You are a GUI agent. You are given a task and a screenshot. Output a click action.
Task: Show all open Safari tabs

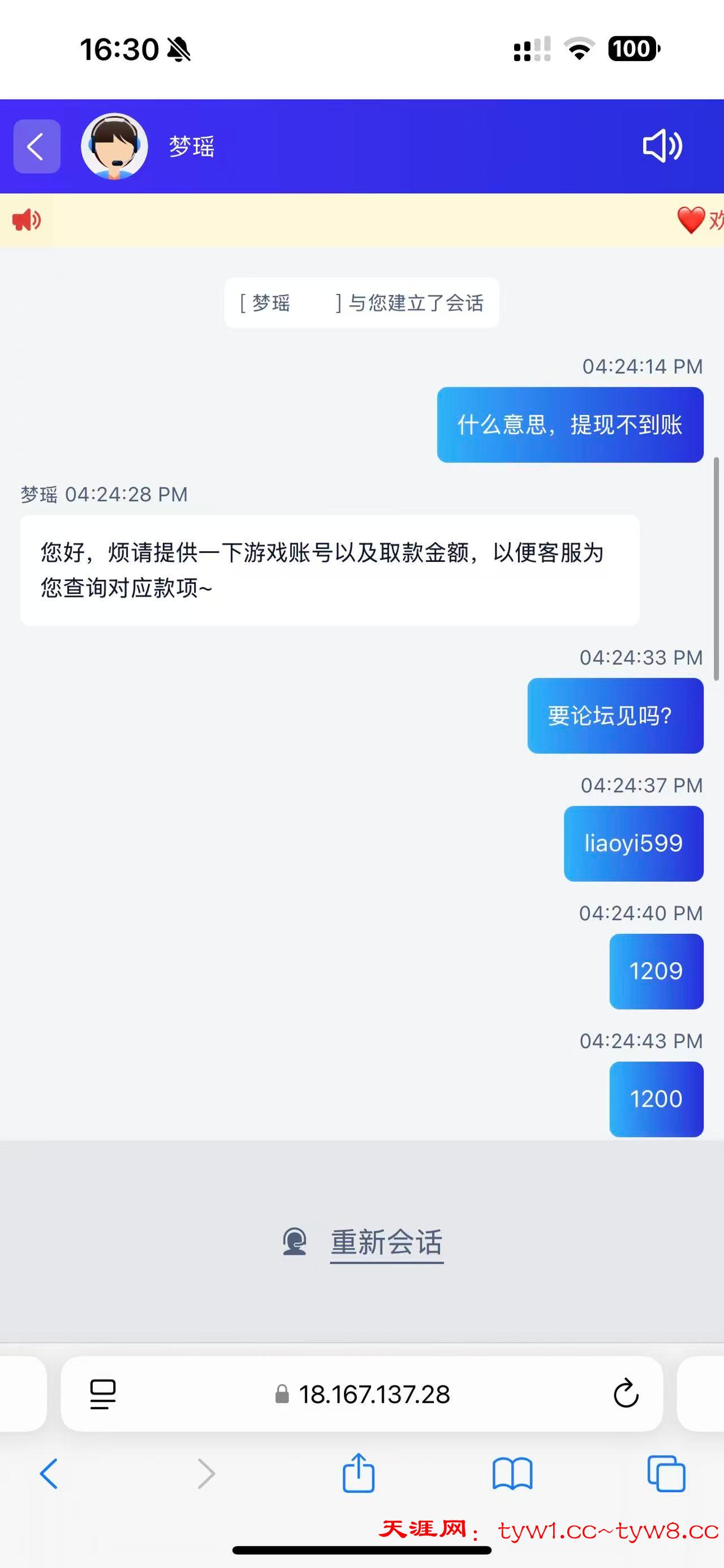pyautogui.click(x=666, y=1474)
